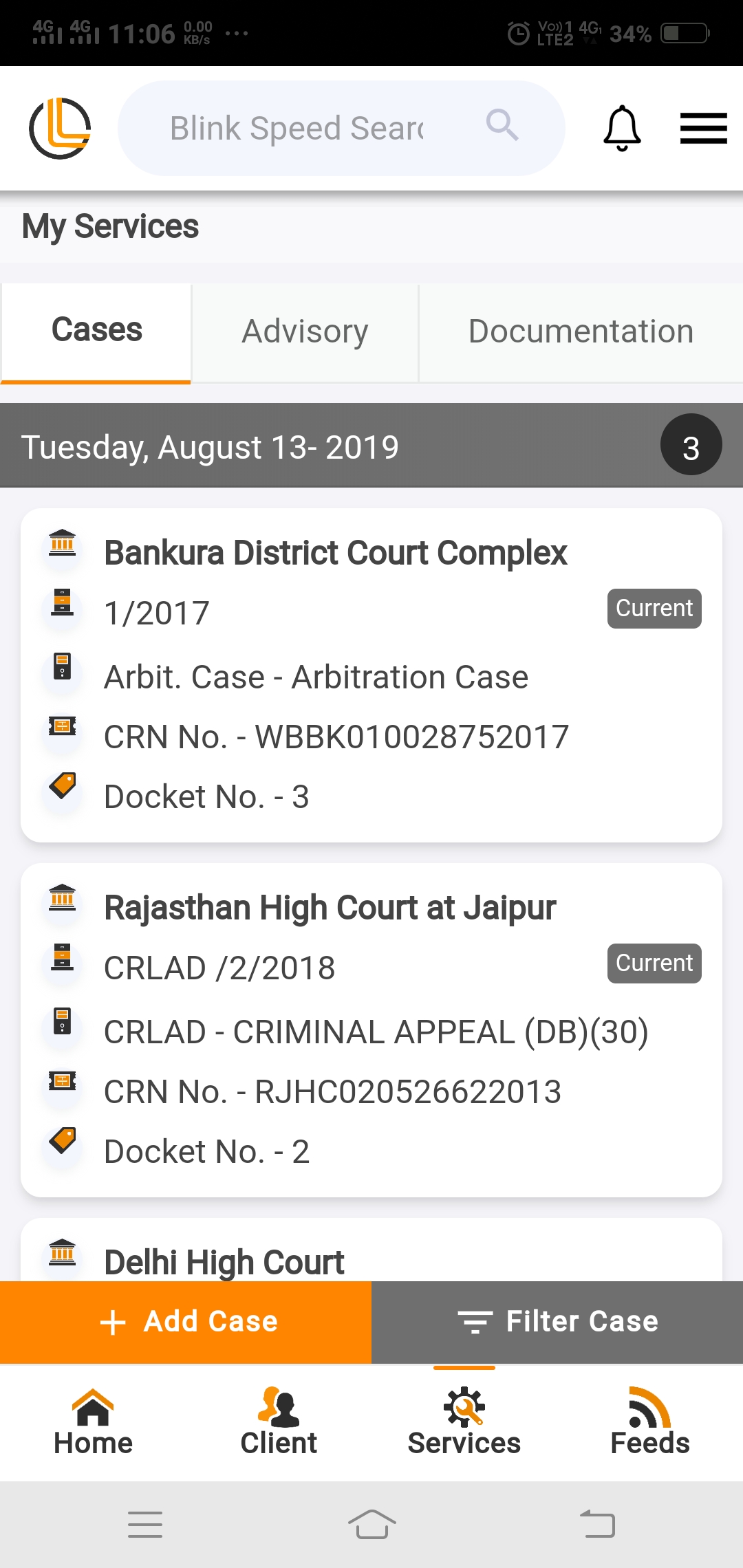Go to the Home tab
The height and width of the screenshot is (1568, 743).
(x=93, y=1422)
